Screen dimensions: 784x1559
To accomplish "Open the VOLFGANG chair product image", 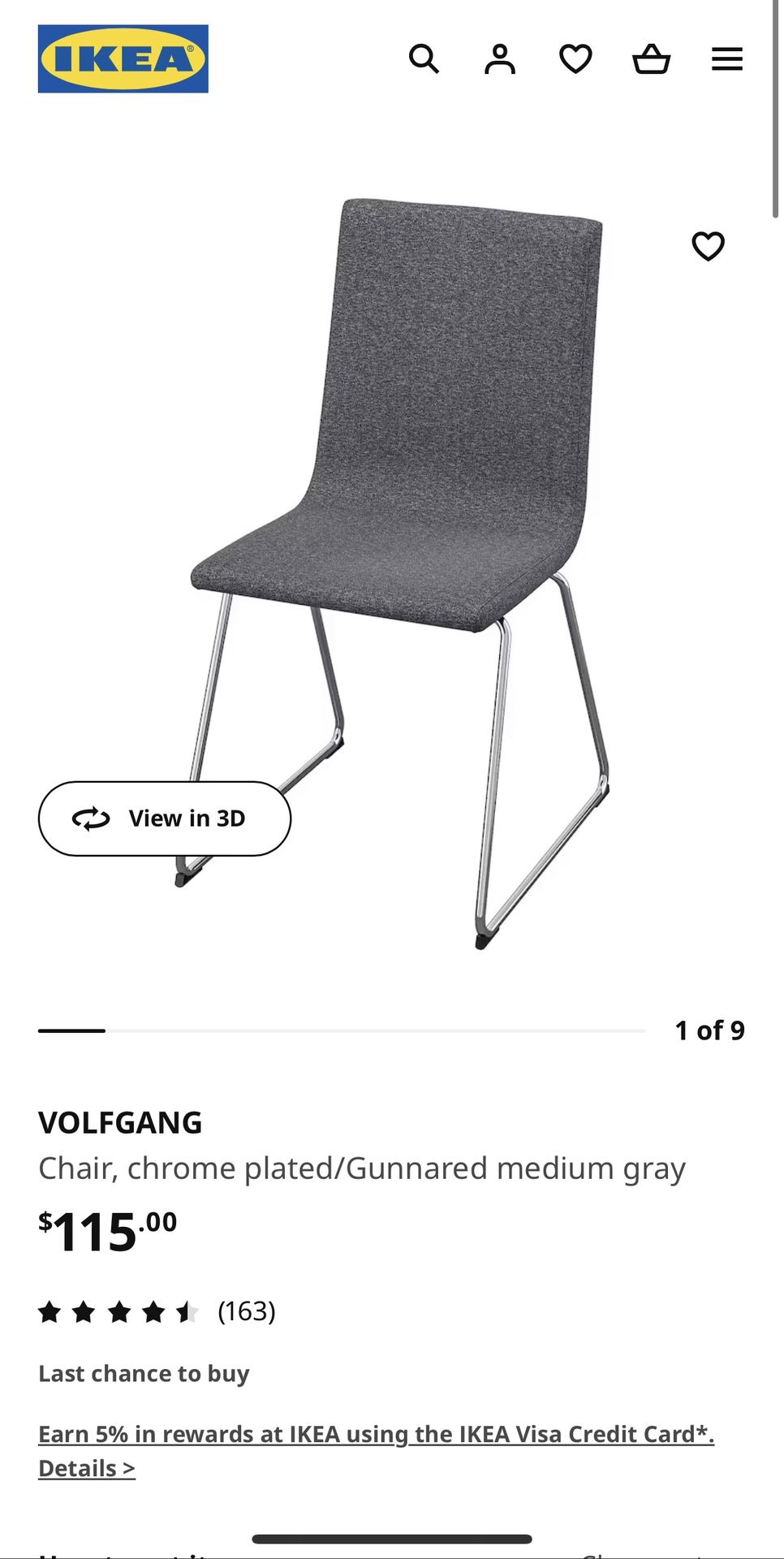I will [398, 572].
